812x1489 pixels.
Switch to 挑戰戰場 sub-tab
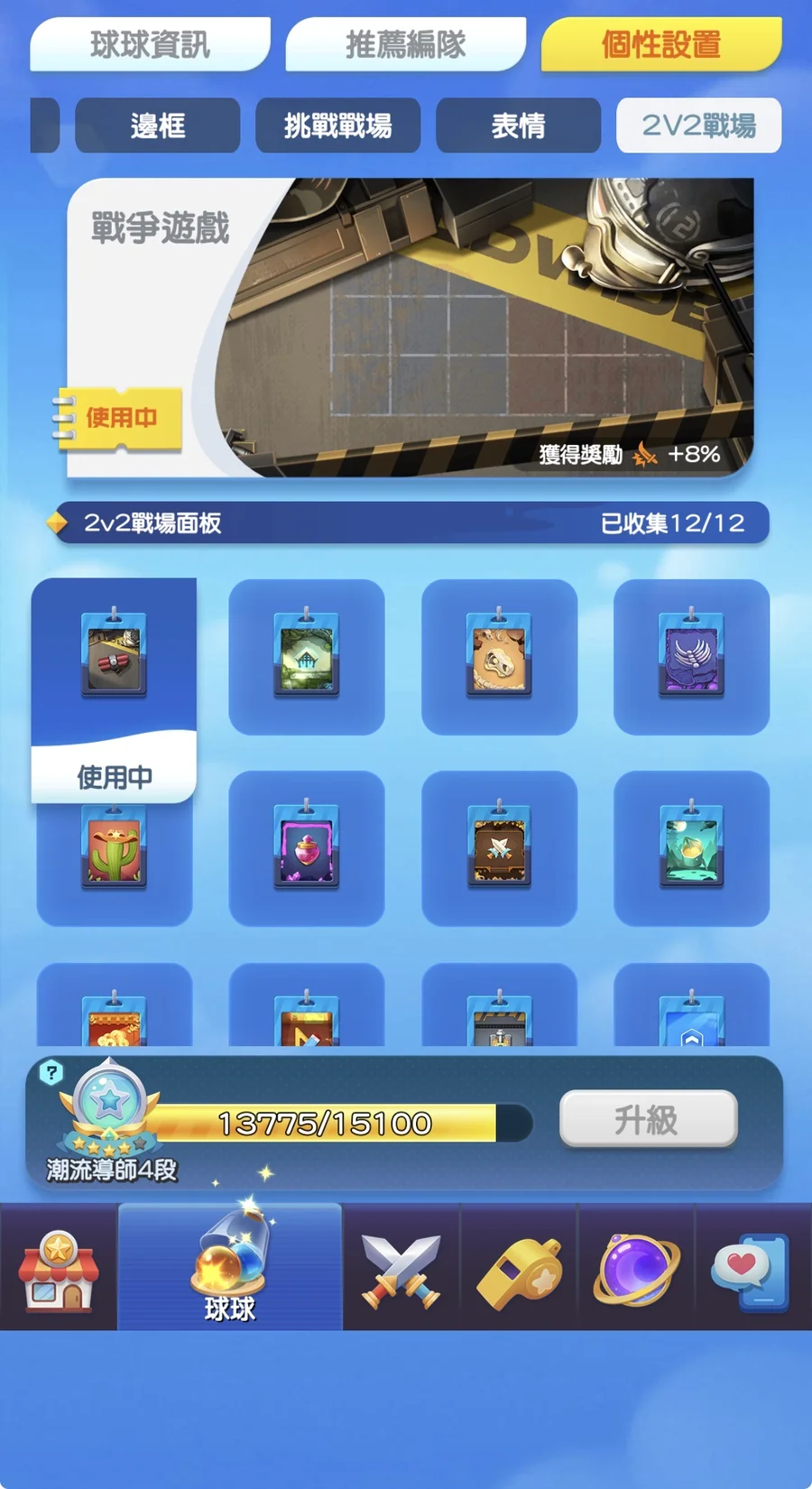click(x=337, y=125)
